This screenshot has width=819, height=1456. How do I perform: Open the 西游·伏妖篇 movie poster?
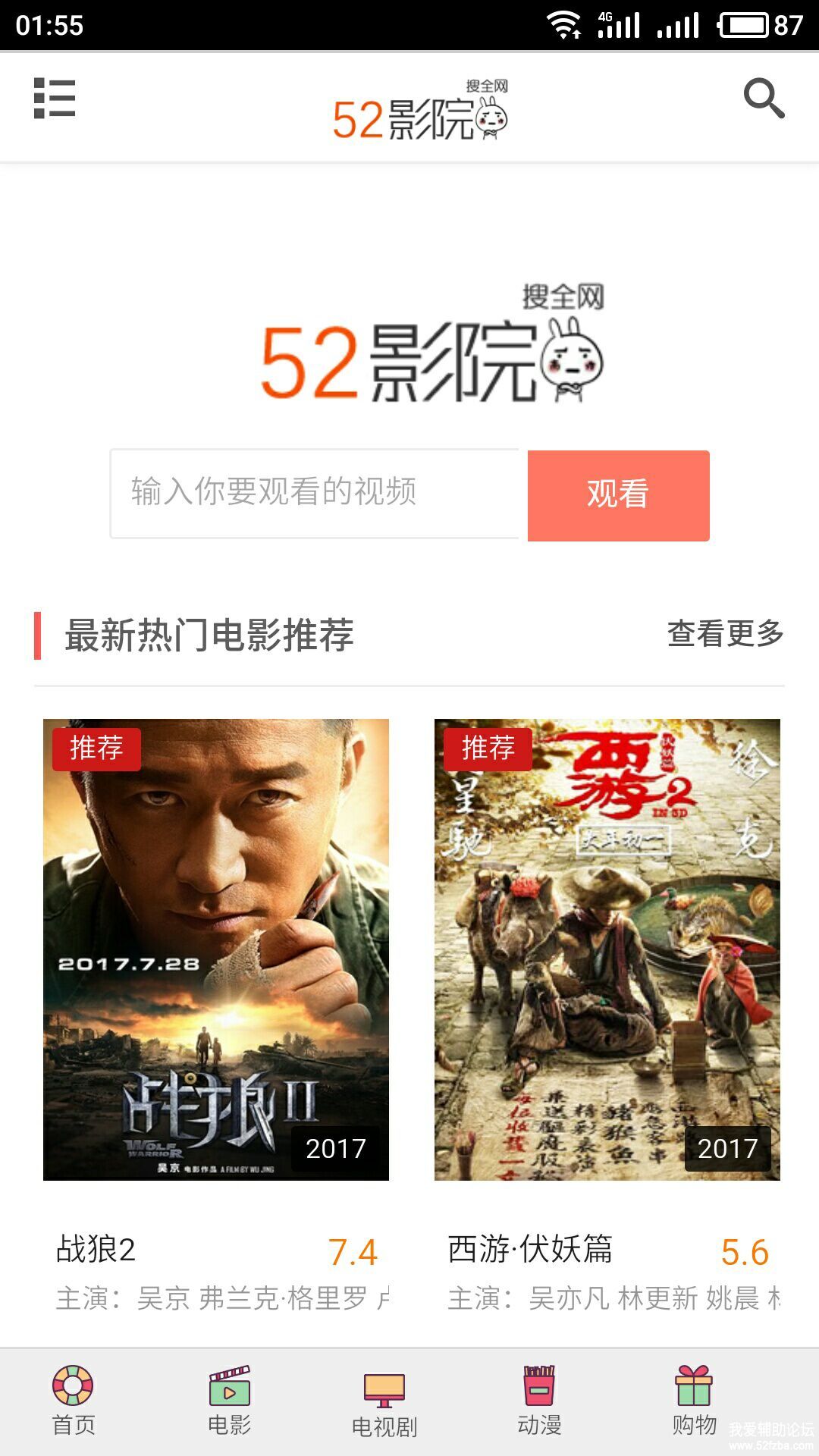(x=607, y=949)
